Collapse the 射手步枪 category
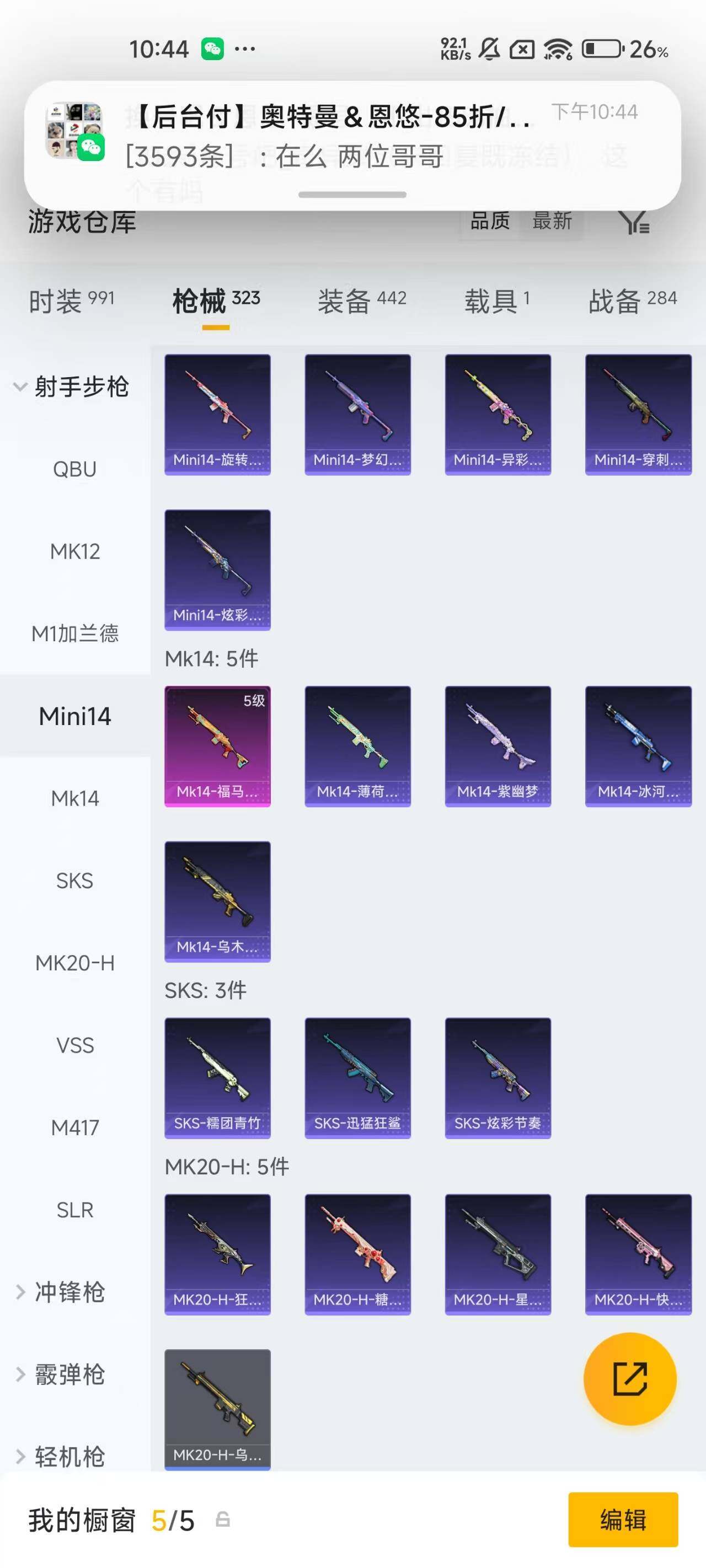Image resolution: width=706 pixels, height=1568 pixels. 72,387
